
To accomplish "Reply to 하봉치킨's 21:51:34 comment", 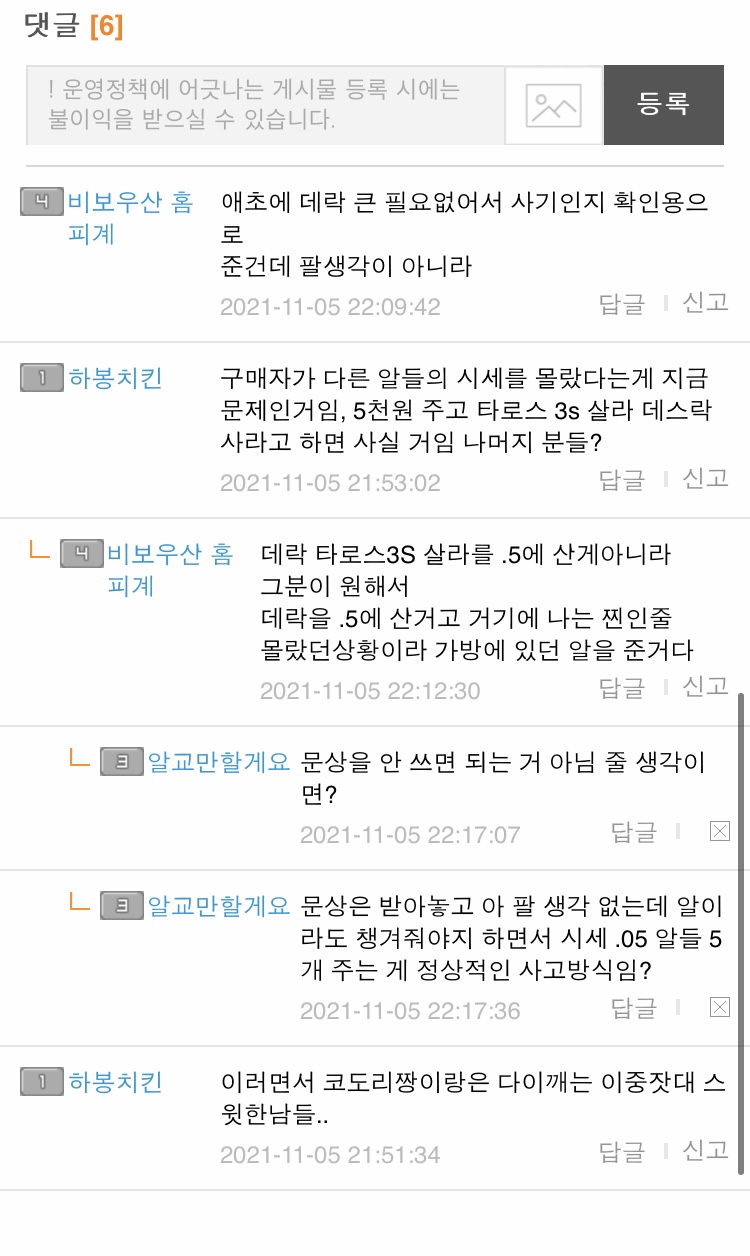I will [622, 1153].
